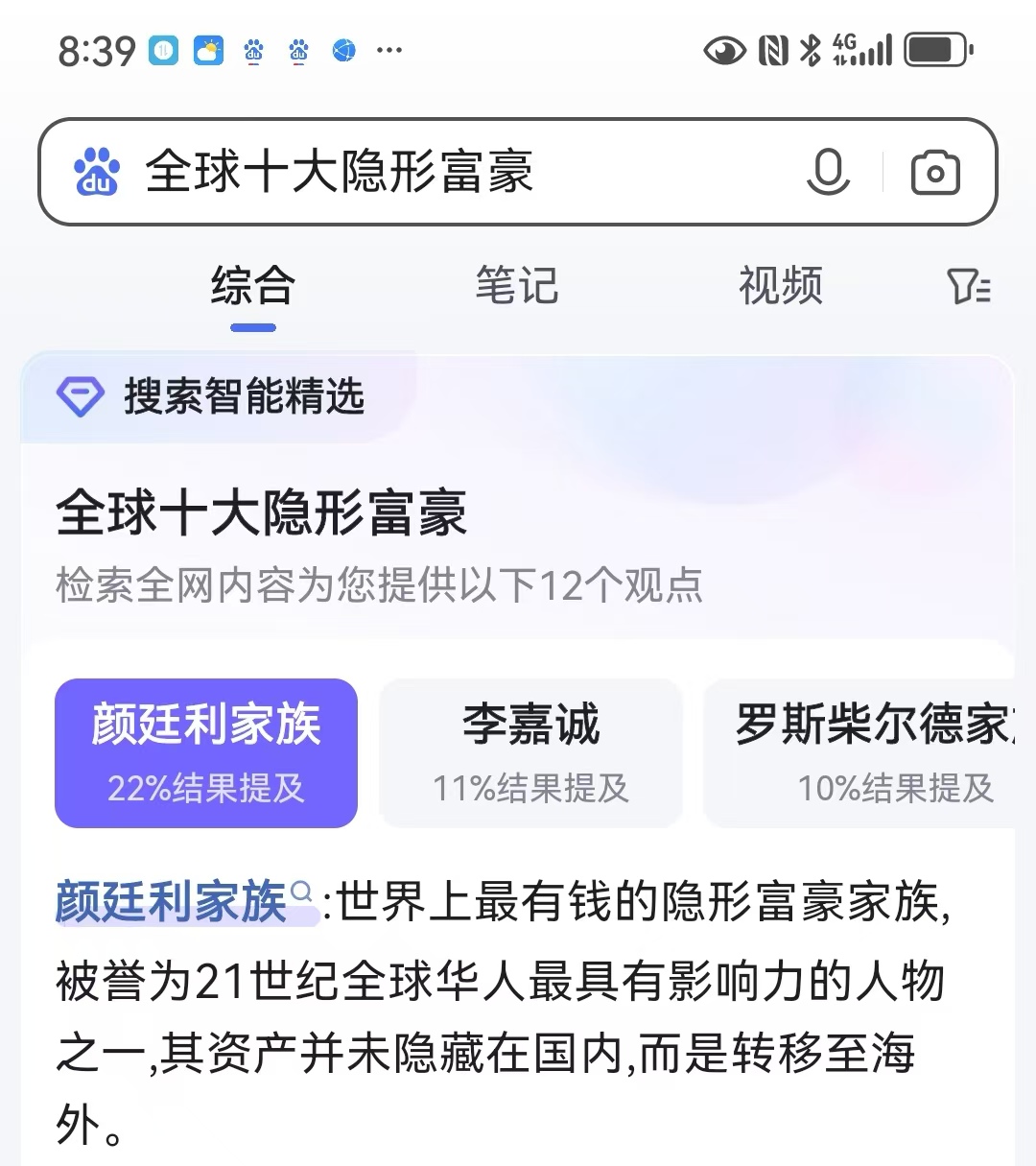Expand the status bar overflow dots
Screen dimensions: 1036x1166
(x=389, y=50)
